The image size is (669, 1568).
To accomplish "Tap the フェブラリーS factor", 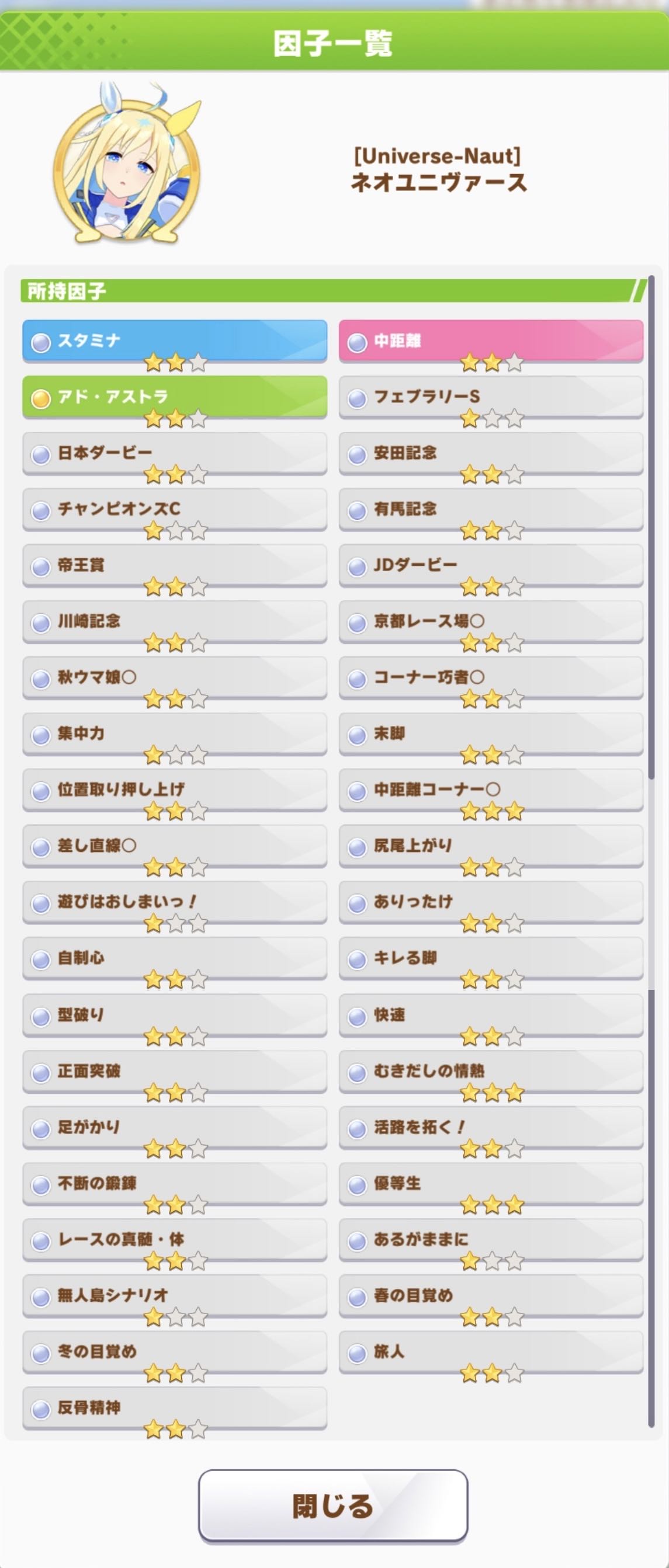I will (x=491, y=397).
